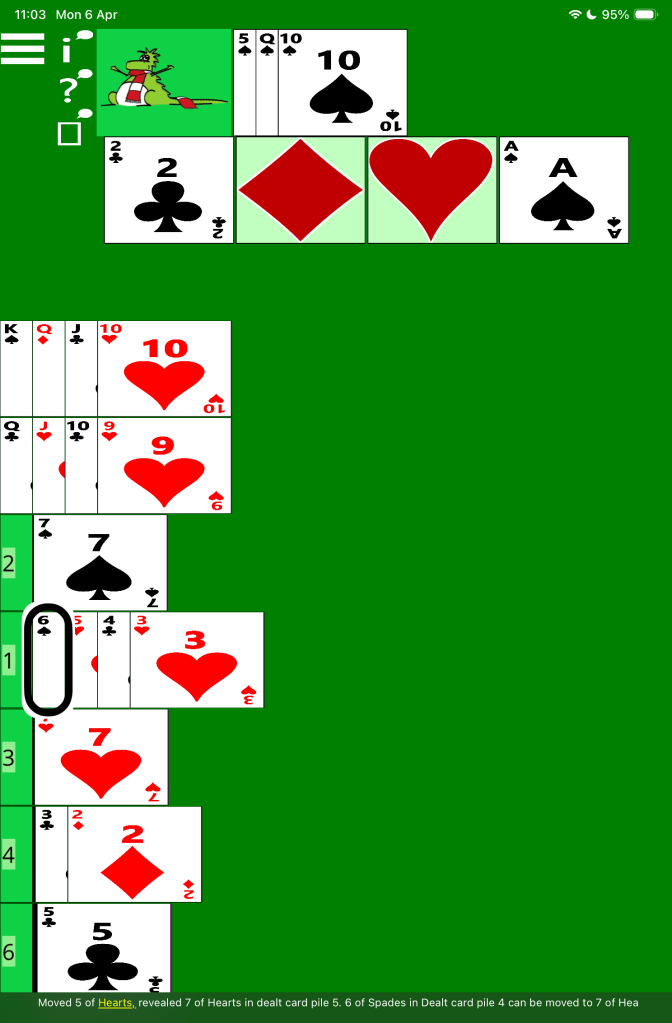This screenshot has height=1023, width=672.
Task: Tap the King of Spades card
Action: 15,368
